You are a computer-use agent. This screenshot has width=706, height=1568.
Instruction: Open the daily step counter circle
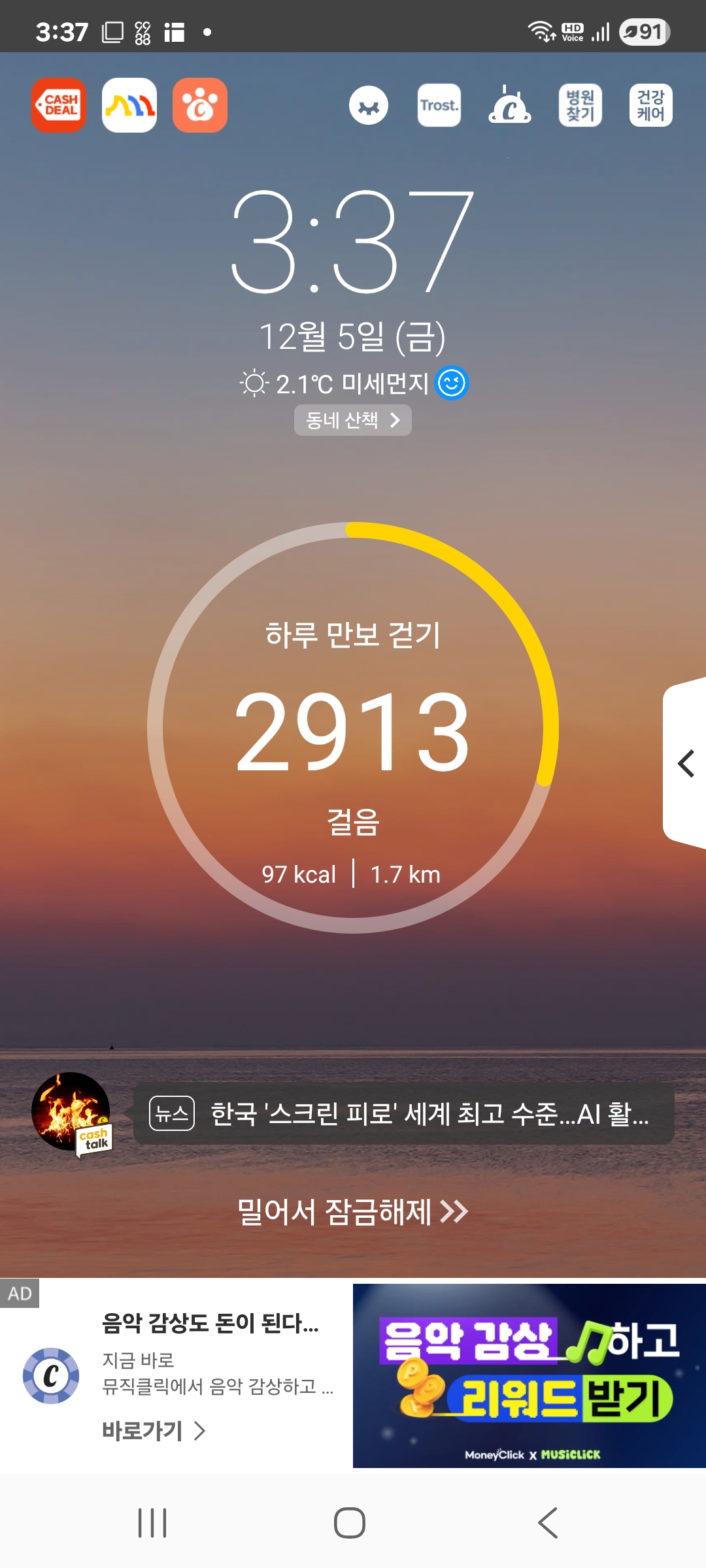pos(353,727)
